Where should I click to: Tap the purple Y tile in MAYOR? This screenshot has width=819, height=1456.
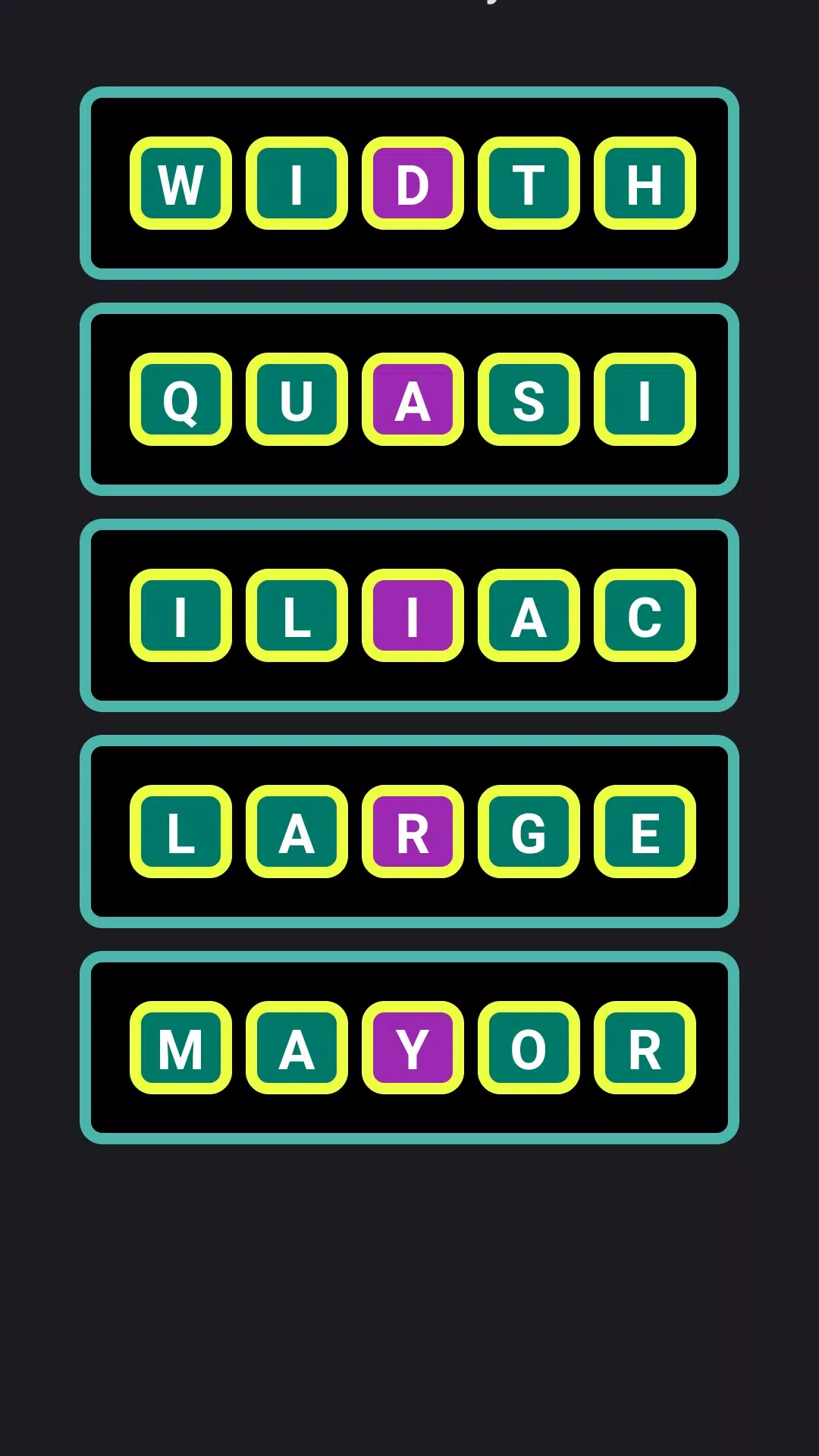[x=413, y=1048]
